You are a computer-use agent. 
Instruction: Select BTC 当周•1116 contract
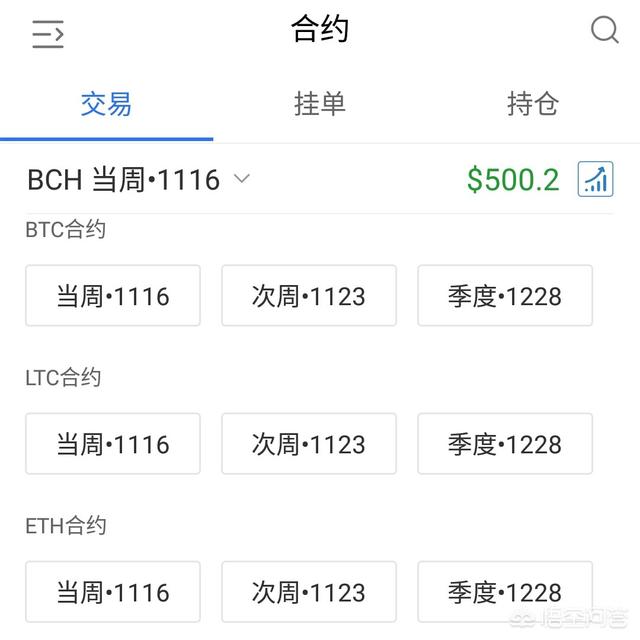click(x=113, y=296)
